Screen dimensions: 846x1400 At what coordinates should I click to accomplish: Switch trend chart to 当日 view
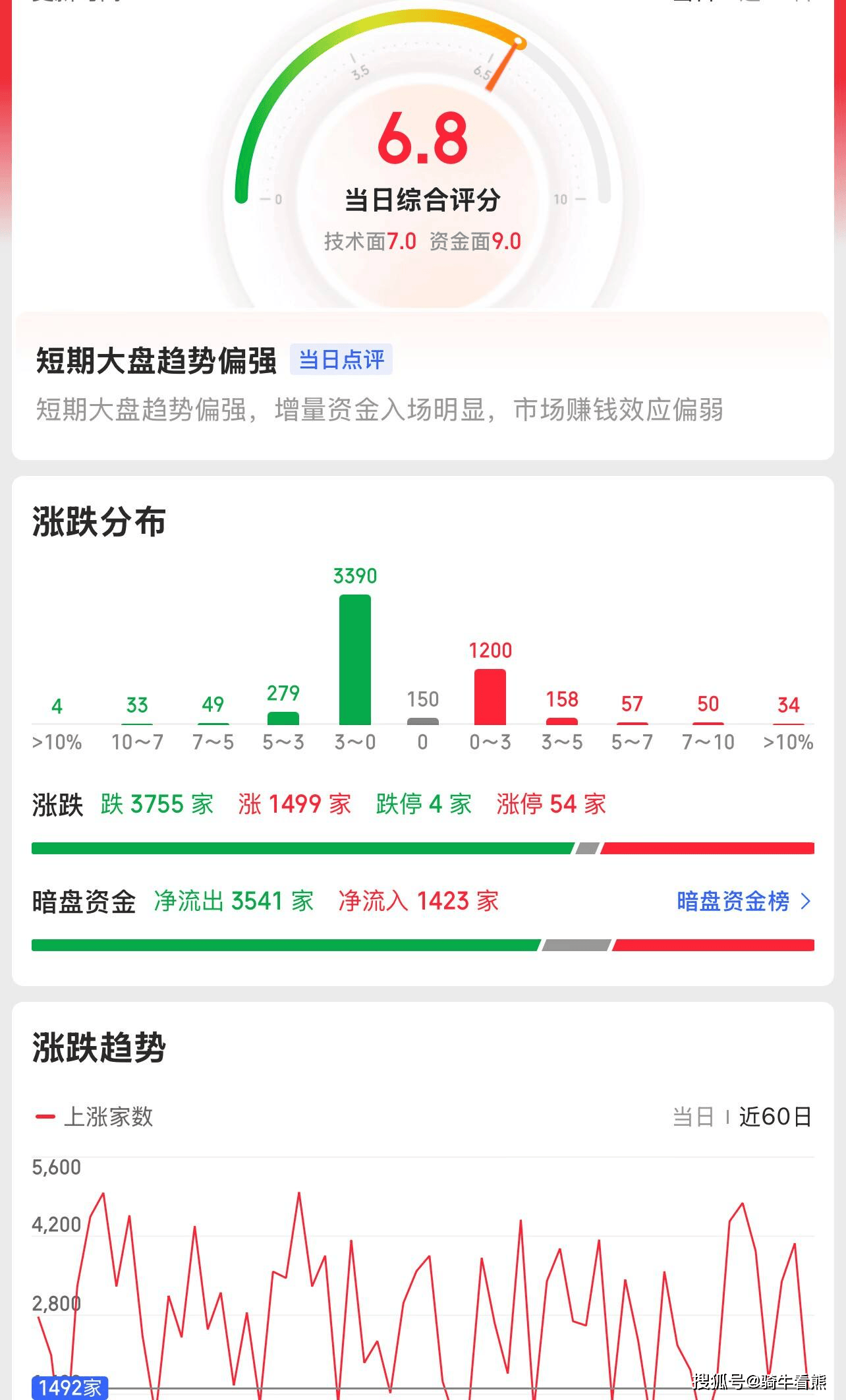pyautogui.click(x=693, y=1117)
